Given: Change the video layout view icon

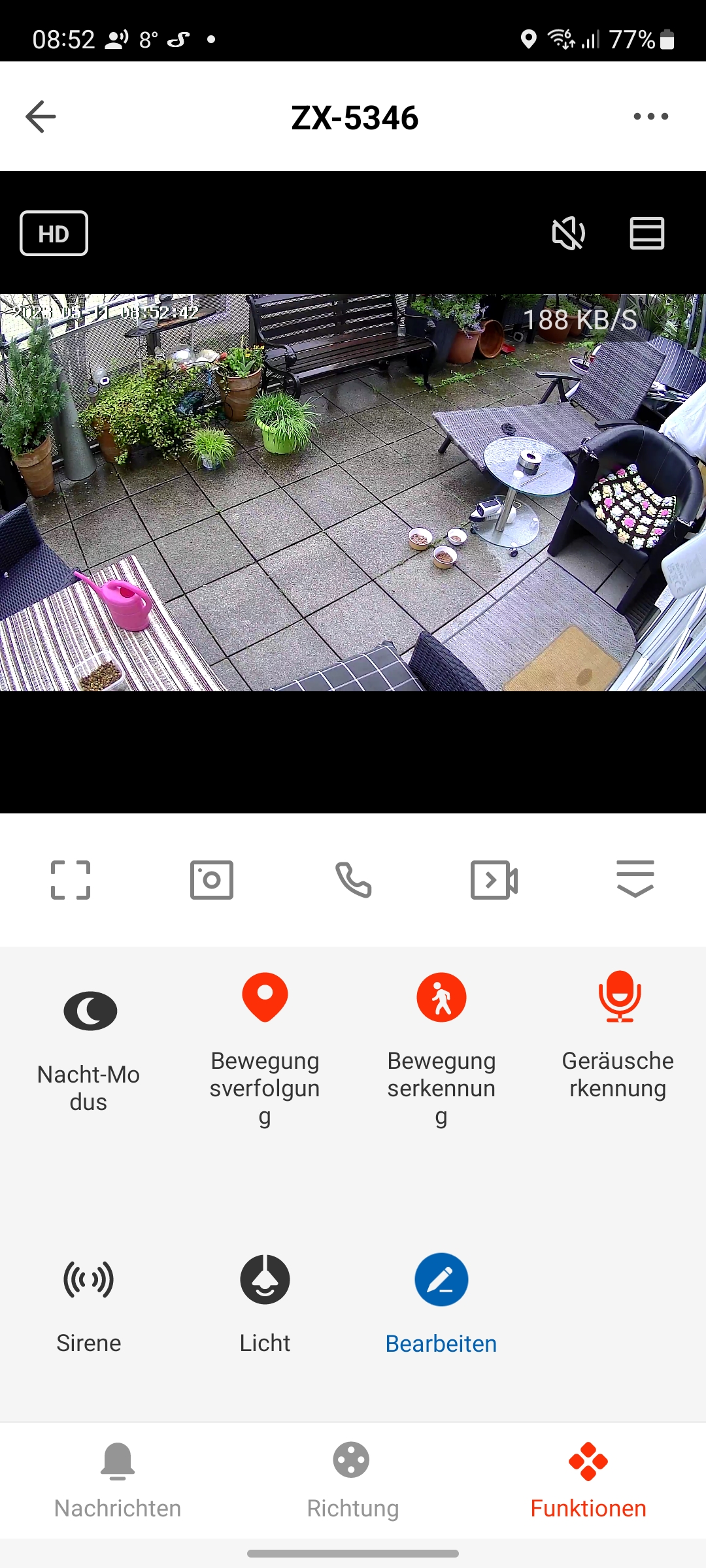Looking at the screenshot, I should coord(647,233).
